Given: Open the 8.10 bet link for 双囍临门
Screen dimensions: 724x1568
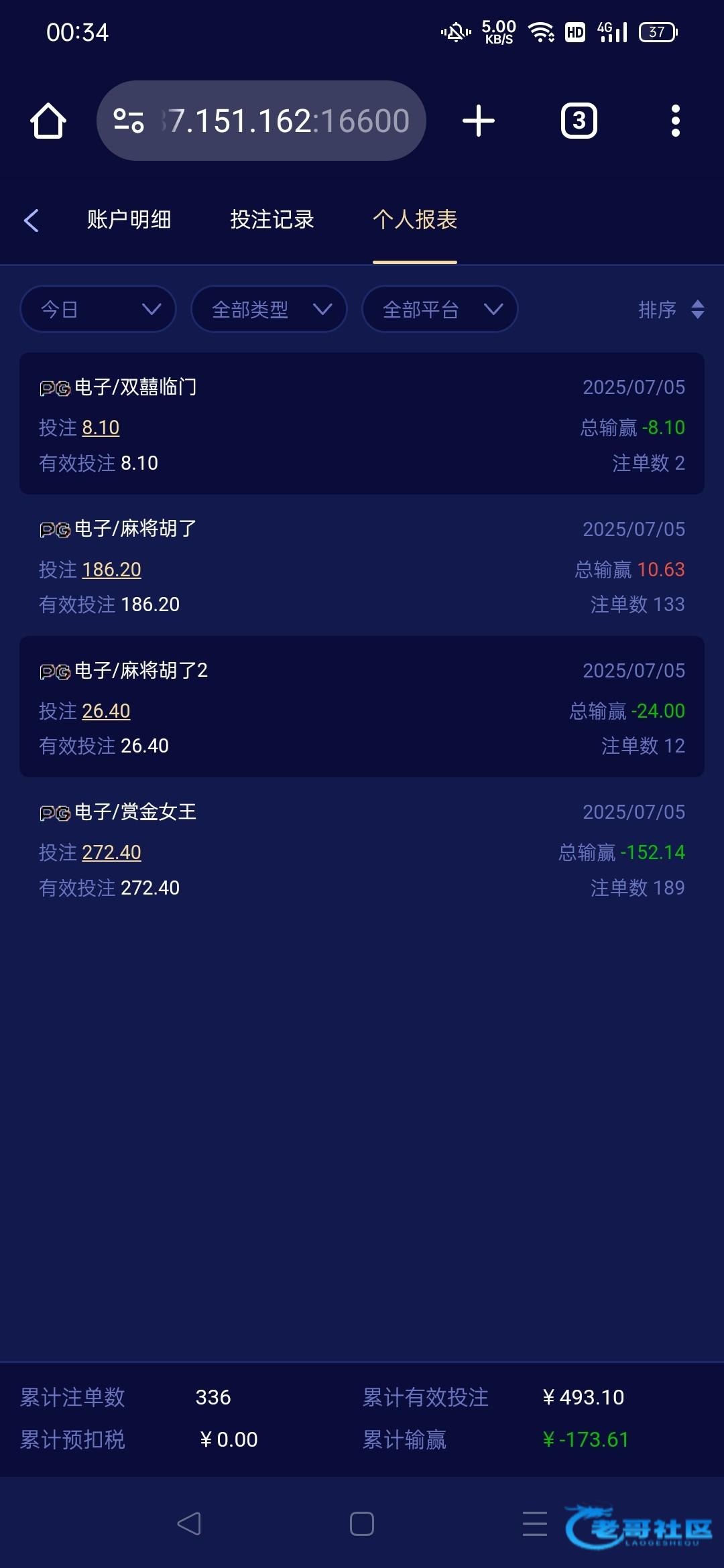Looking at the screenshot, I should coord(101,428).
